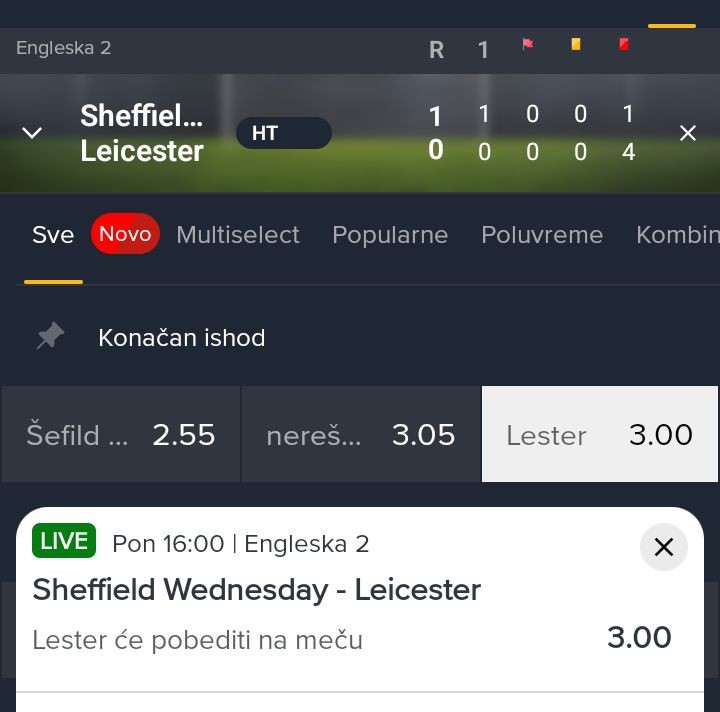Collapse the Sheffield vs Leicester match header
The height and width of the screenshot is (712, 720).
[32, 133]
